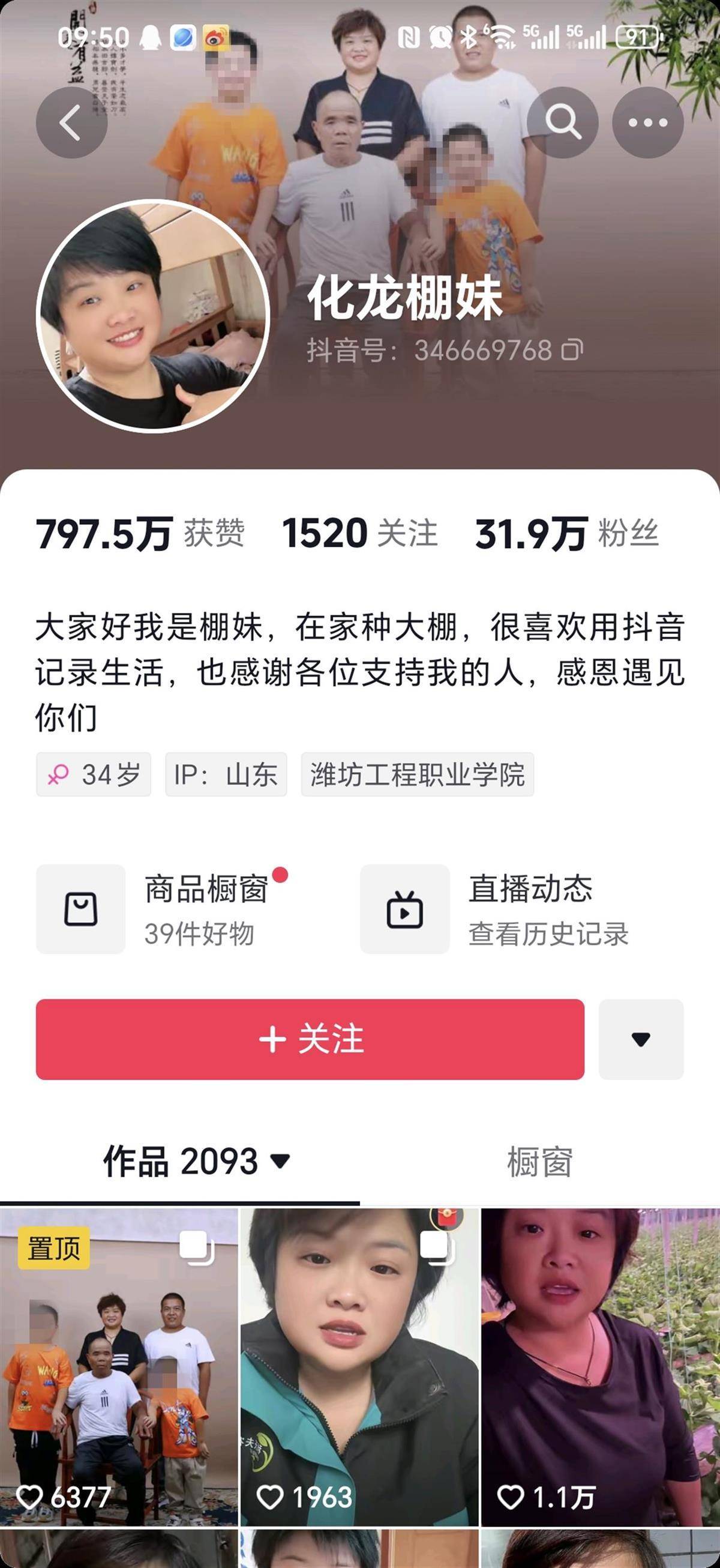720x1568 pixels.
Task: Open the 潍坊工程职业学院 school tag
Action: click(417, 774)
